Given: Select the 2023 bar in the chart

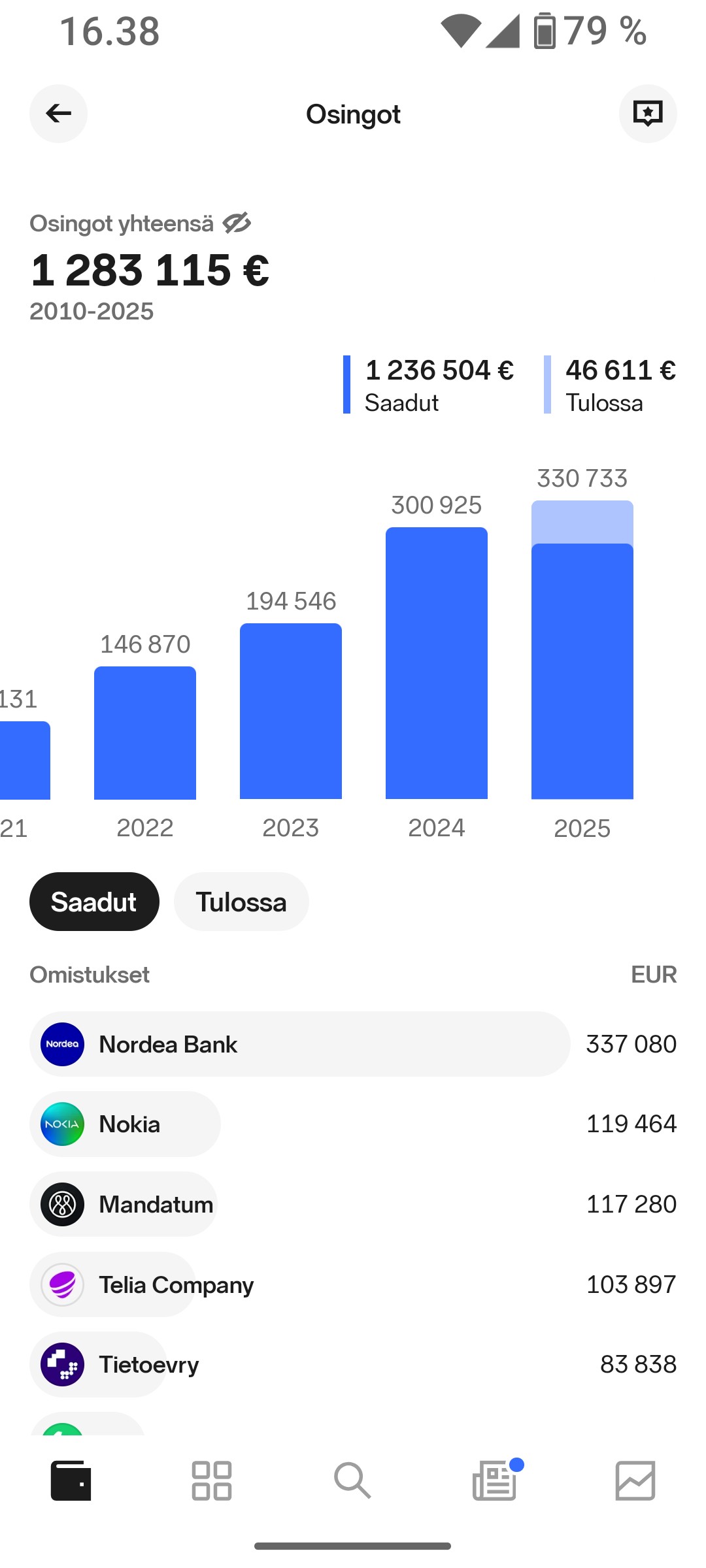Looking at the screenshot, I should point(291,711).
